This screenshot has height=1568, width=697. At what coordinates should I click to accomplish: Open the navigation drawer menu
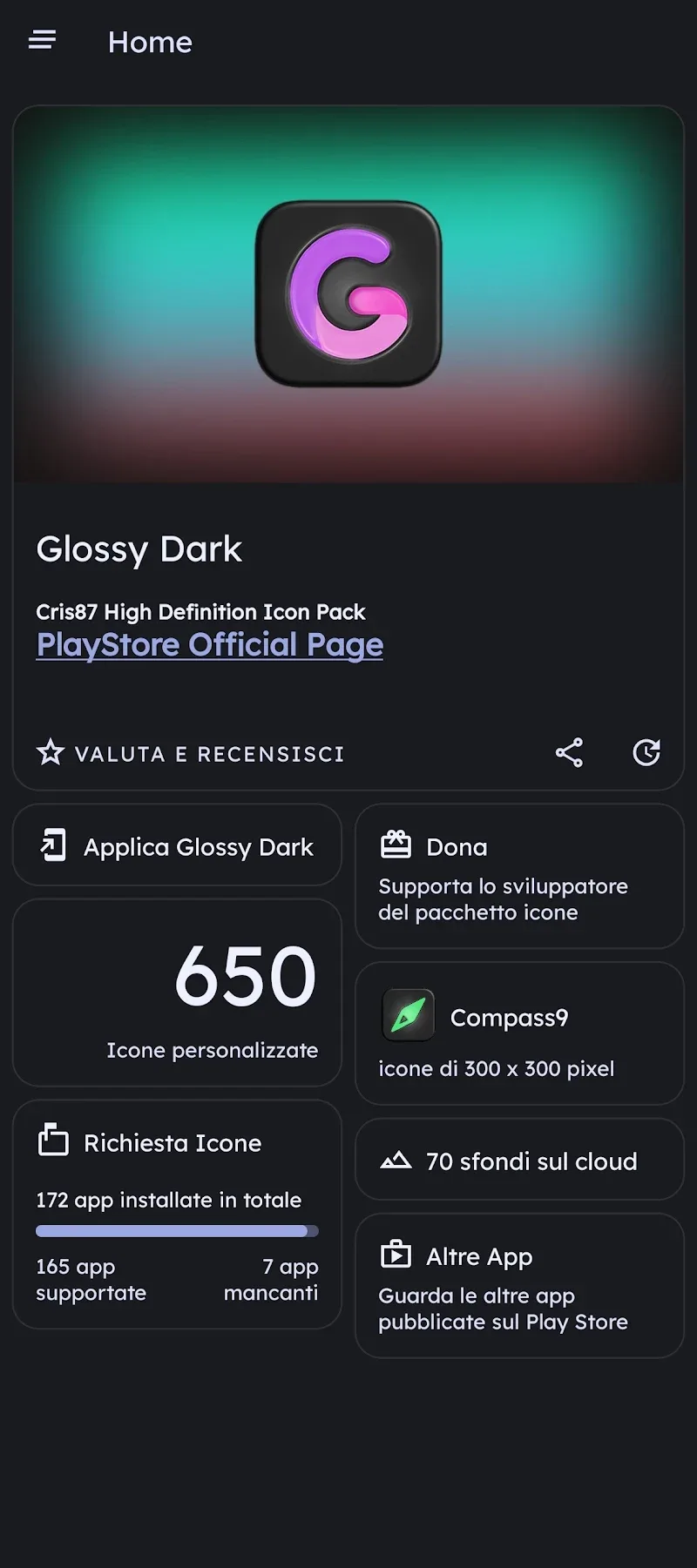[x=42, y=41]
